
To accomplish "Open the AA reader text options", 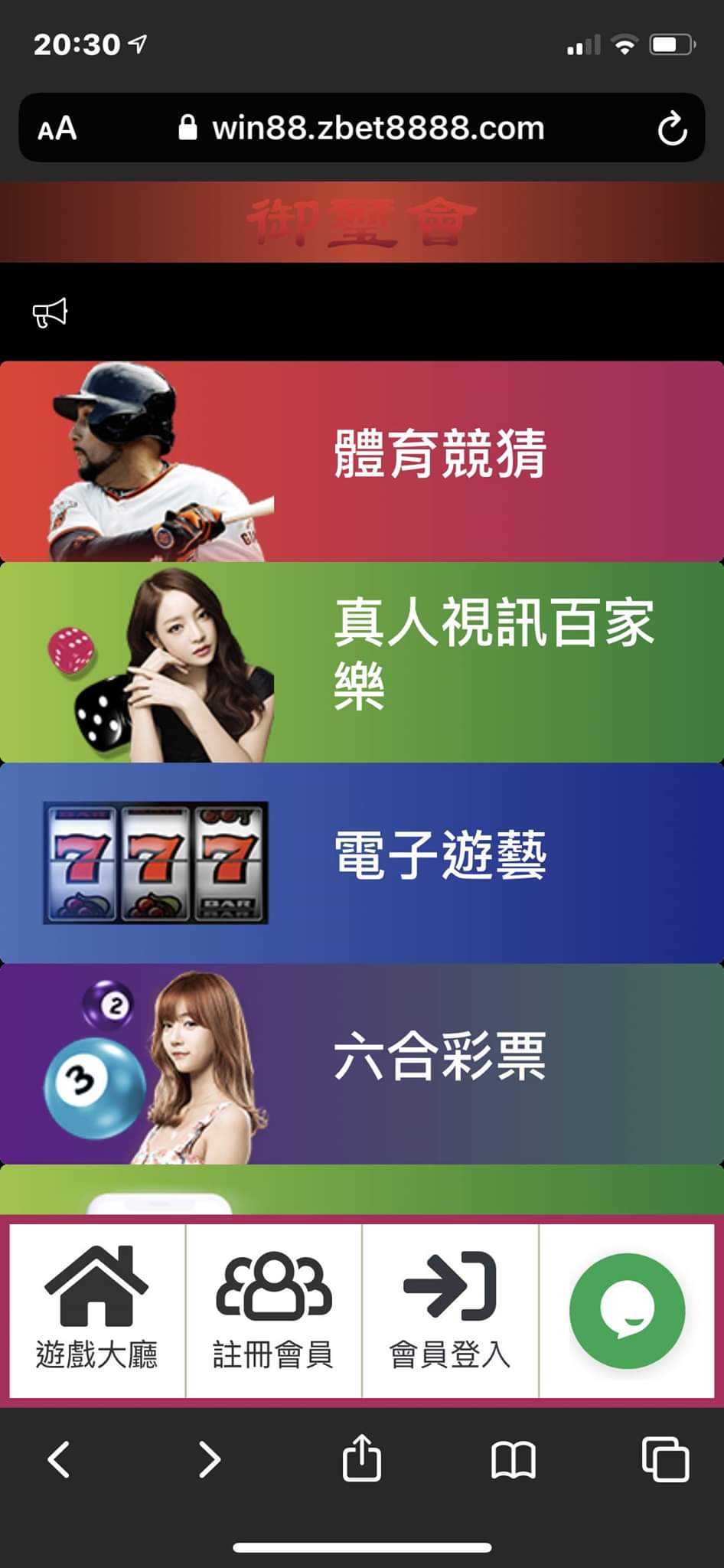I will coord(57,128).
